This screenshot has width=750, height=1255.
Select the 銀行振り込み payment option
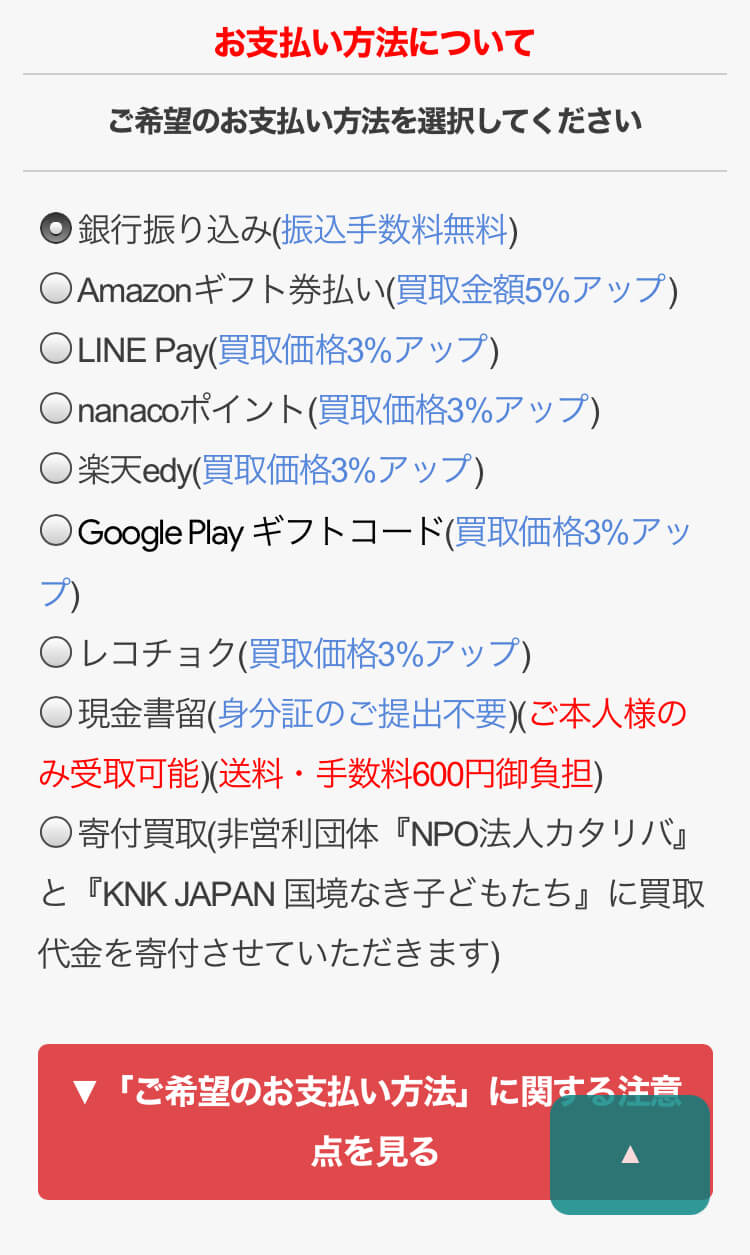click(x=55, y=229)
